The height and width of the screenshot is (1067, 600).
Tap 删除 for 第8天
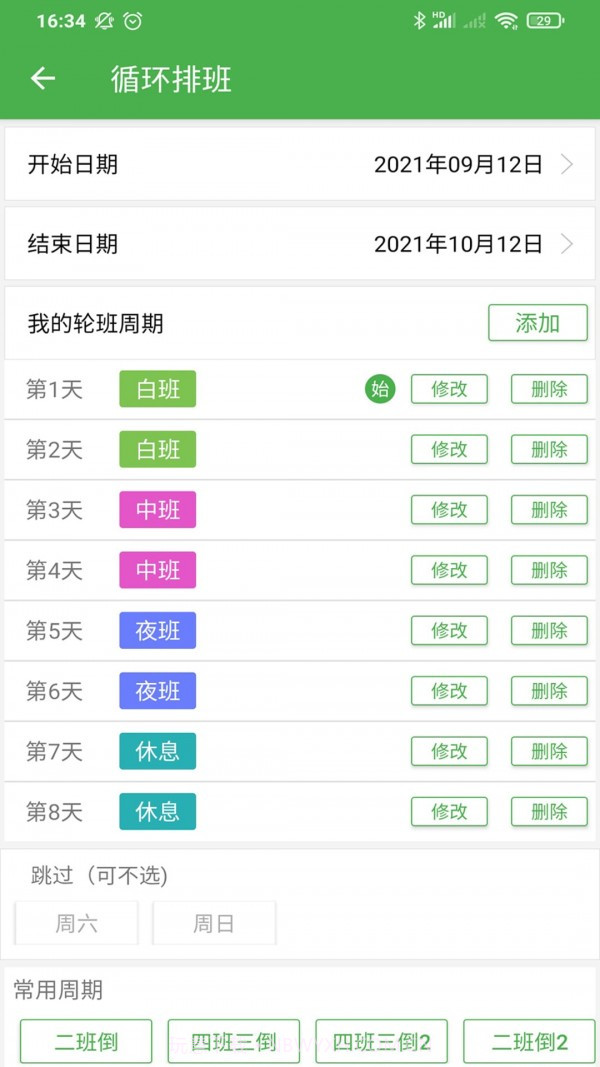pyautogui.click(x=549, y=812)
